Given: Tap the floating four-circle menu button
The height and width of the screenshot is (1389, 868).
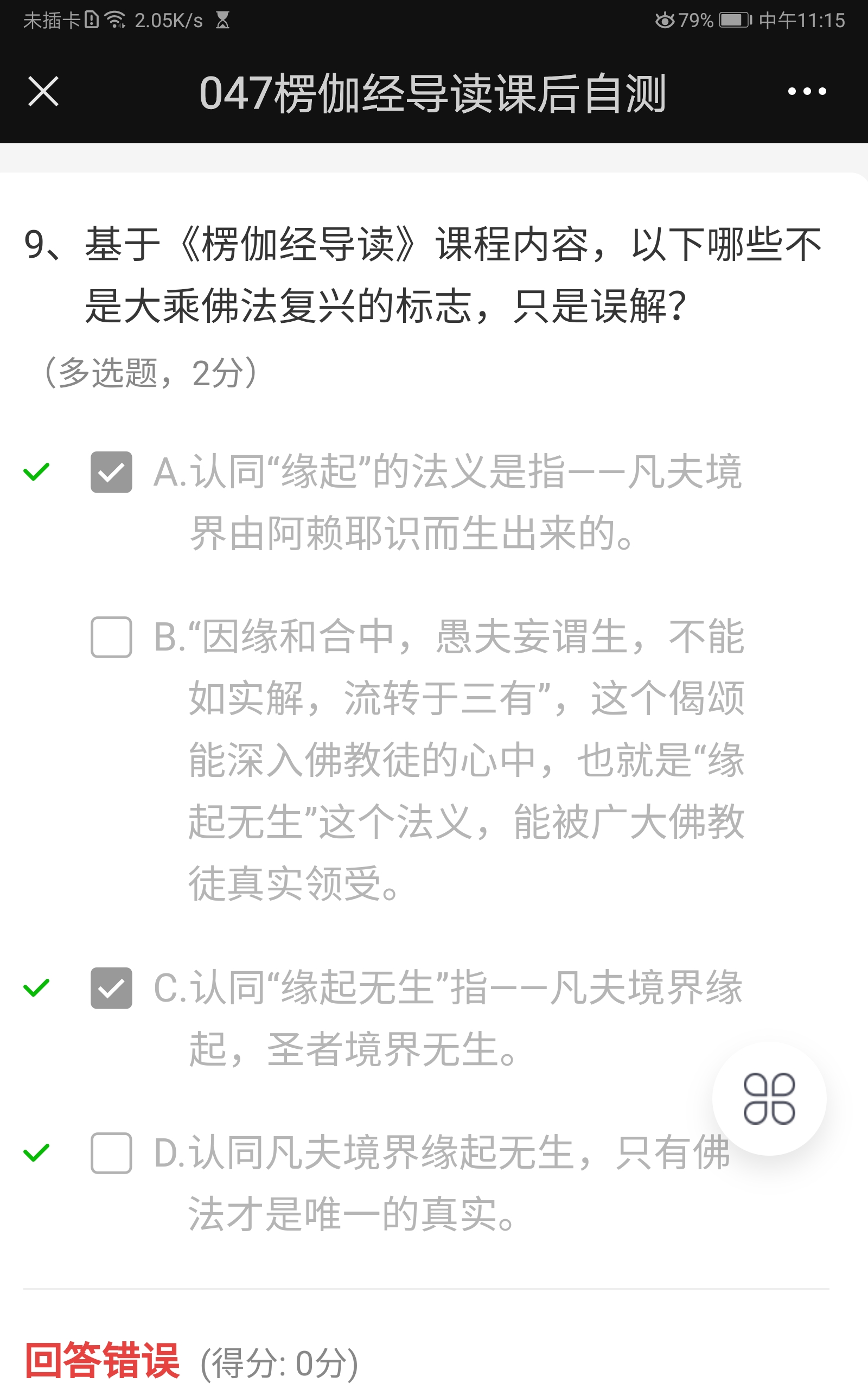Looking at the screenshot, I should (769, 1098).
